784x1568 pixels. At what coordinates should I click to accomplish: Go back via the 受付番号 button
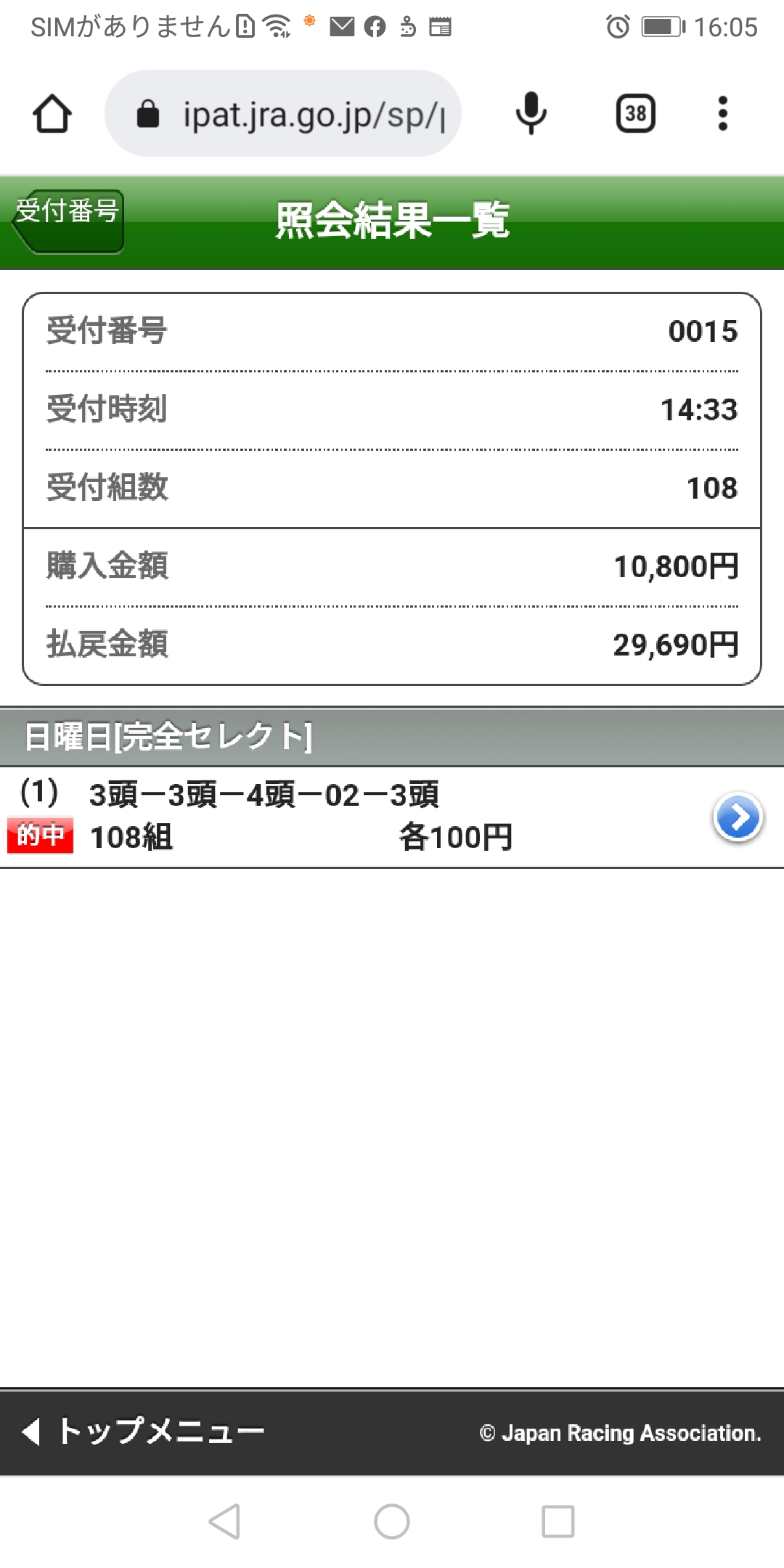coord(68,221)
